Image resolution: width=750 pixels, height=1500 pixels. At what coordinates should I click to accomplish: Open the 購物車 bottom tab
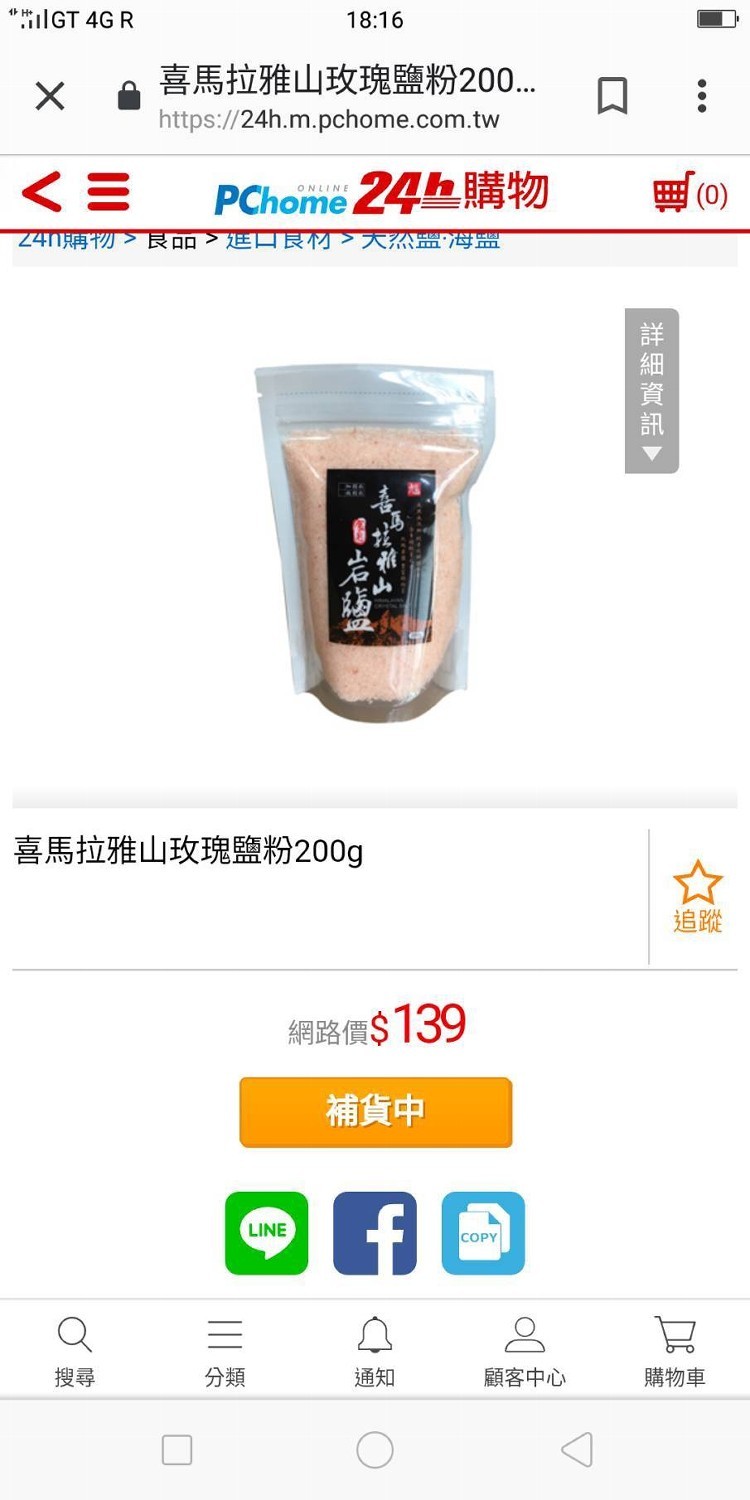coord(675,1352)
